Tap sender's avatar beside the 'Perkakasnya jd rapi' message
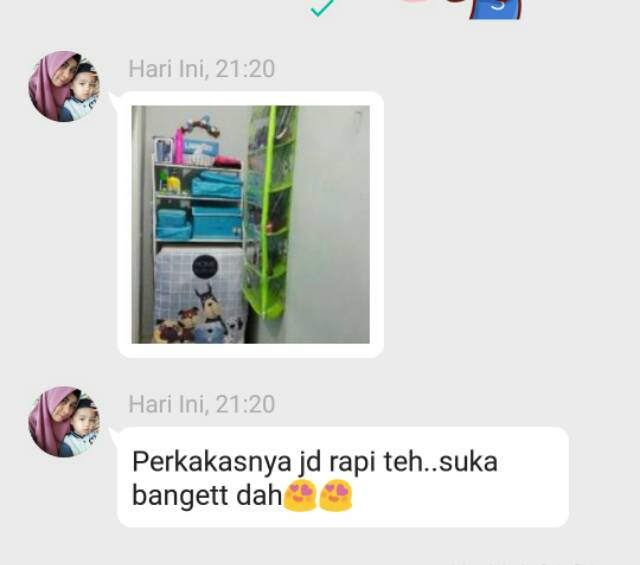This screenshot has height=565, width=640. pos(64,422)
